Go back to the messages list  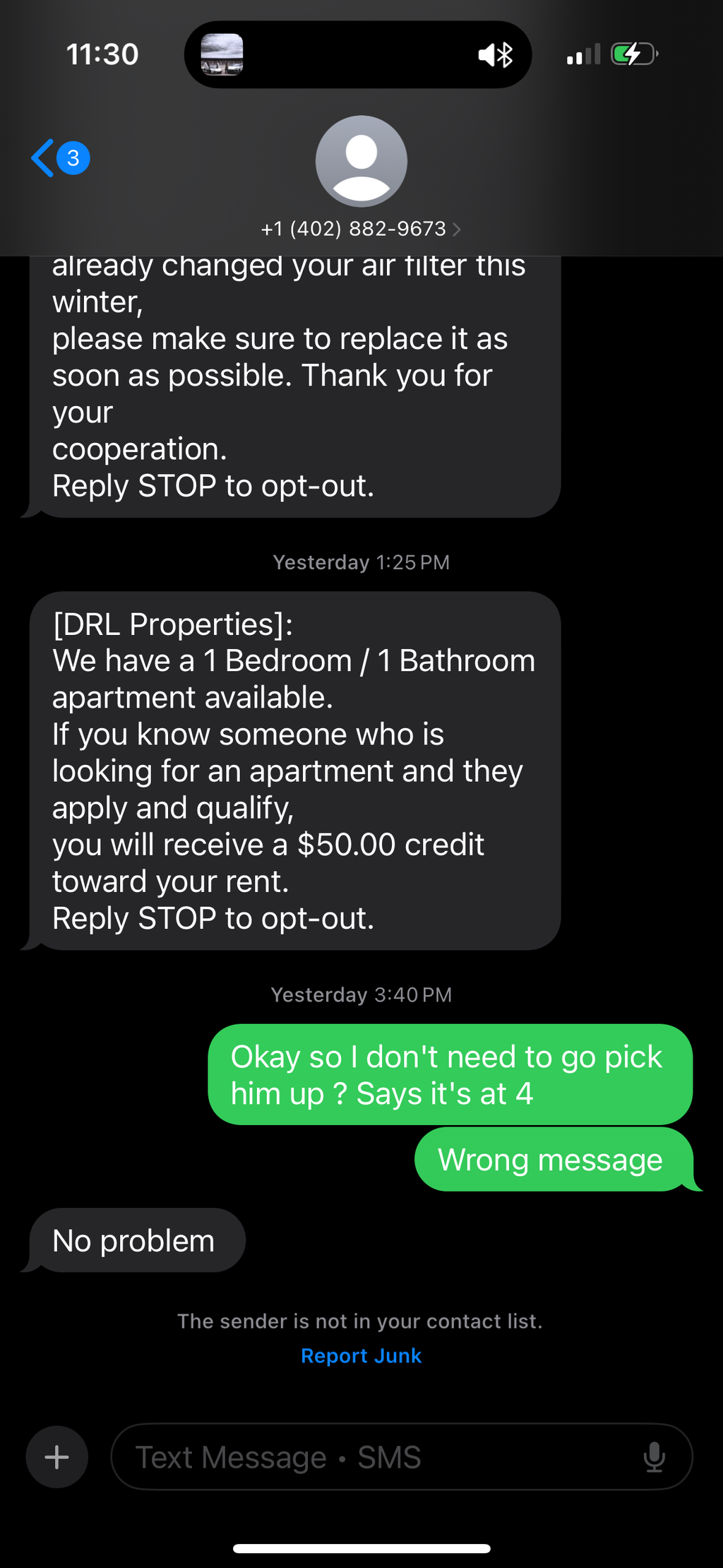pos(60,158)
